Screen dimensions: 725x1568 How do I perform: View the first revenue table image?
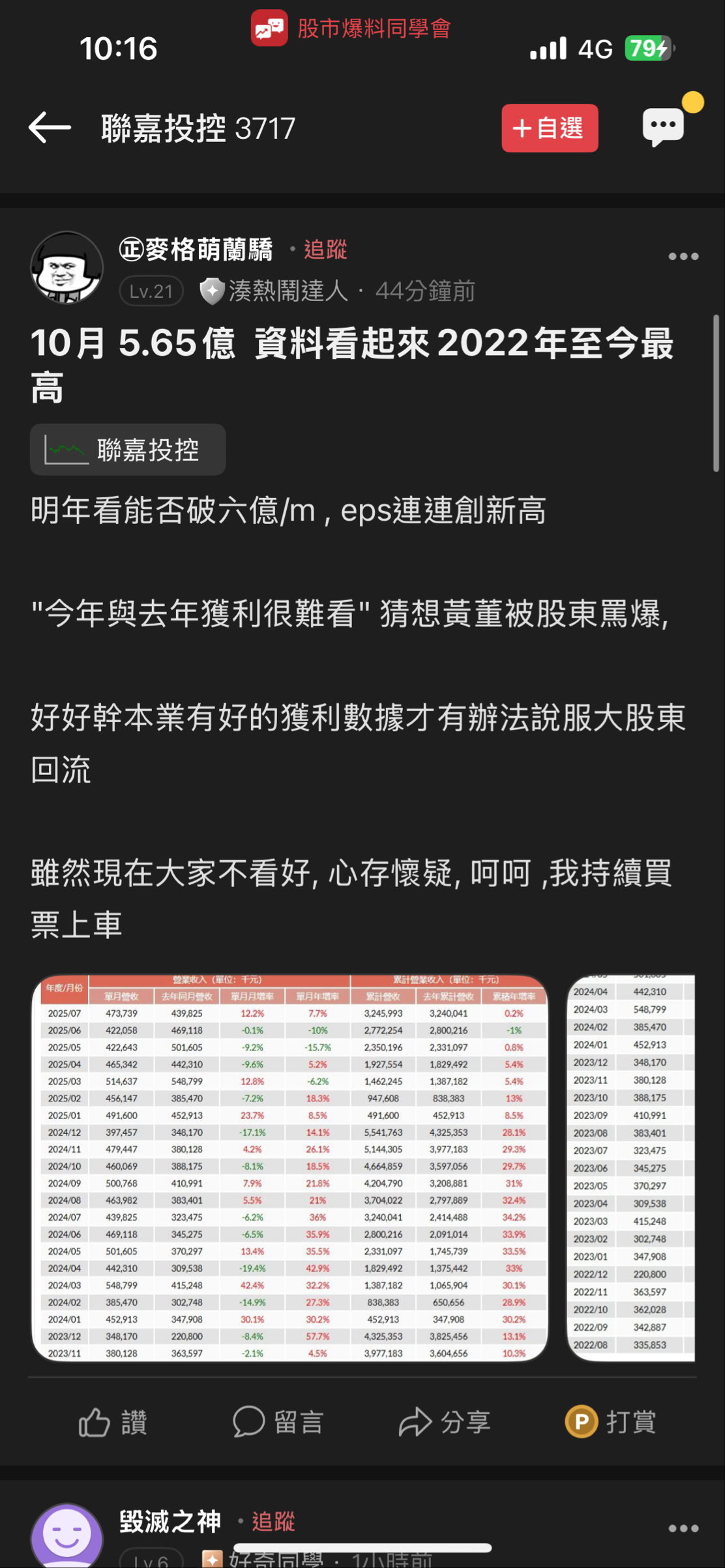(x=289, y=1168)
